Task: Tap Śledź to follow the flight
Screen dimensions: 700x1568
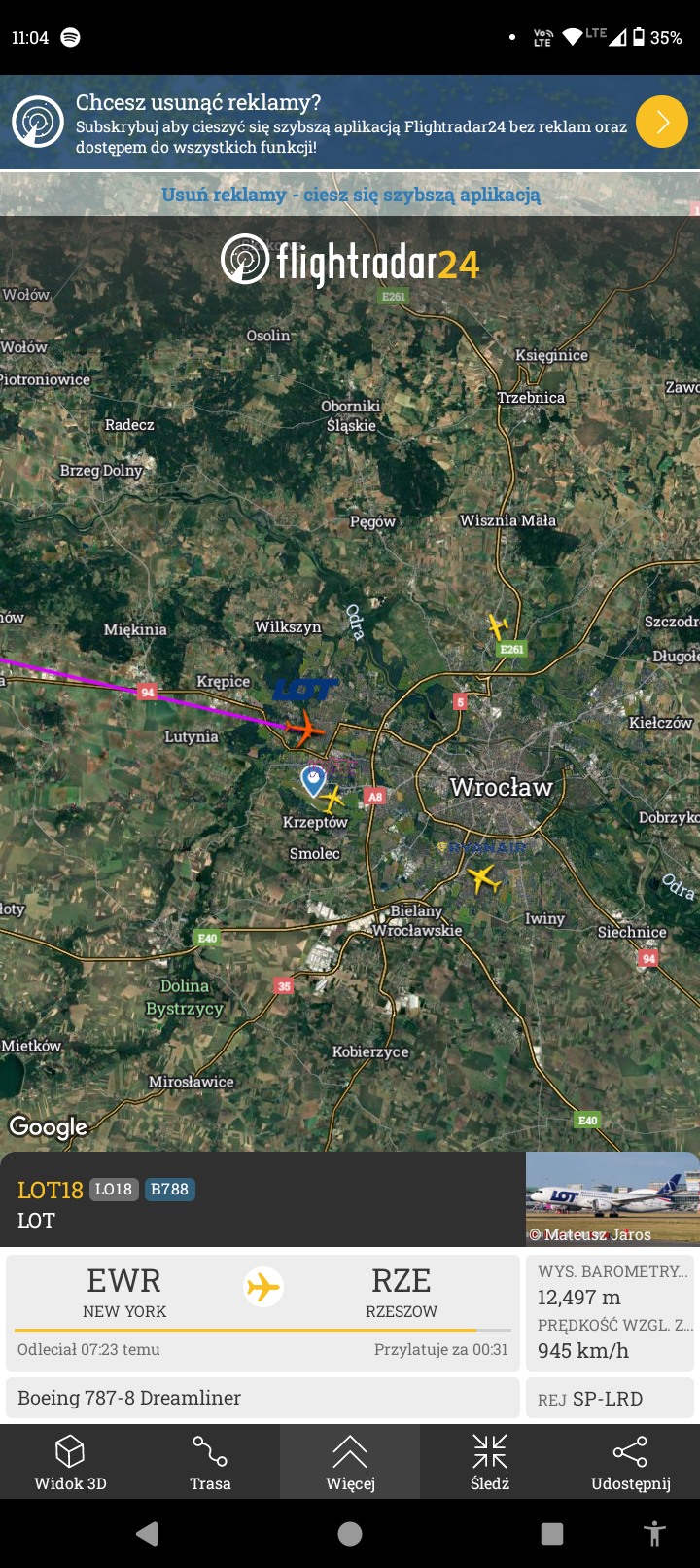Action: 490,1462
